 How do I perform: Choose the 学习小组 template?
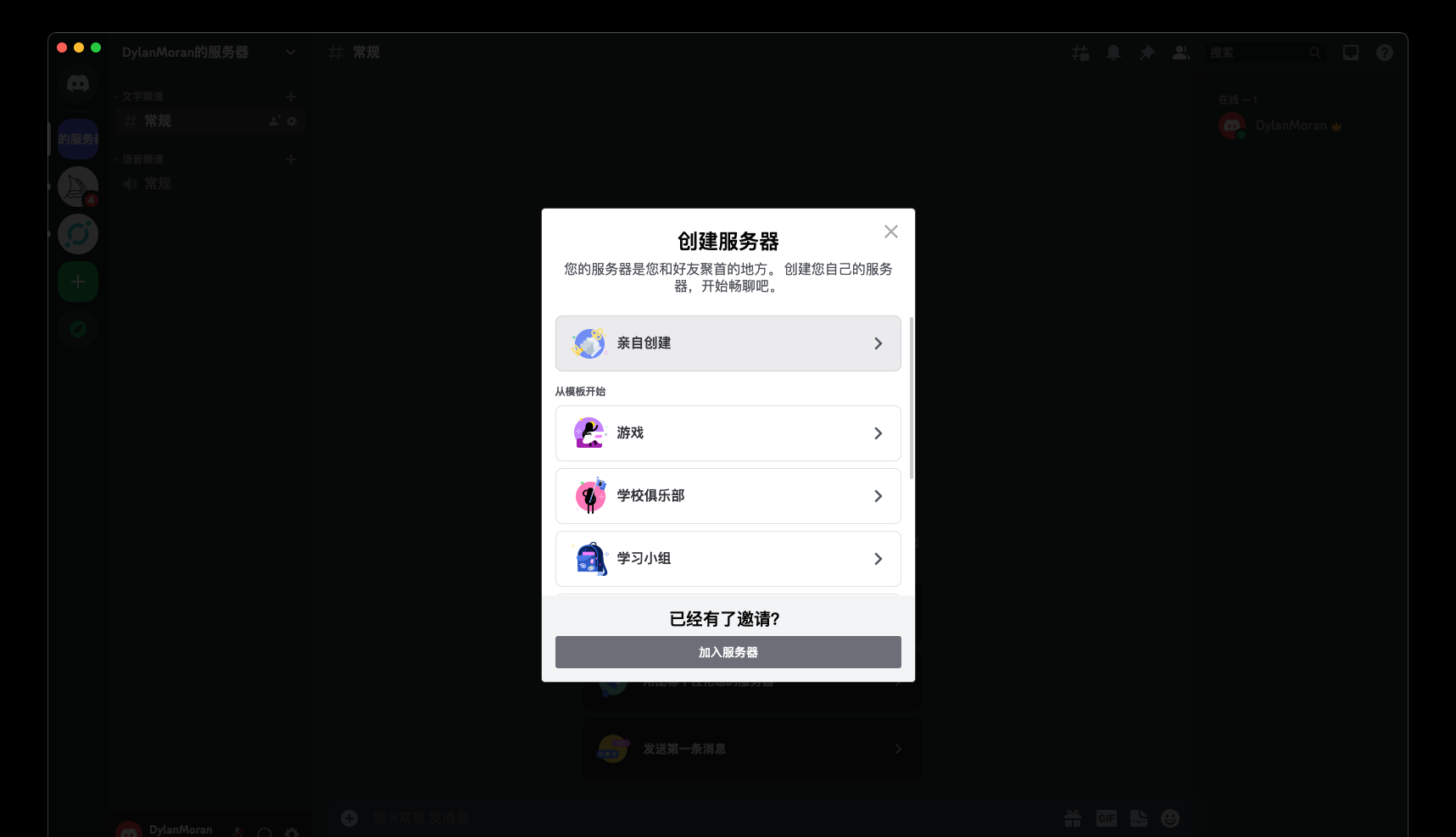728,559
